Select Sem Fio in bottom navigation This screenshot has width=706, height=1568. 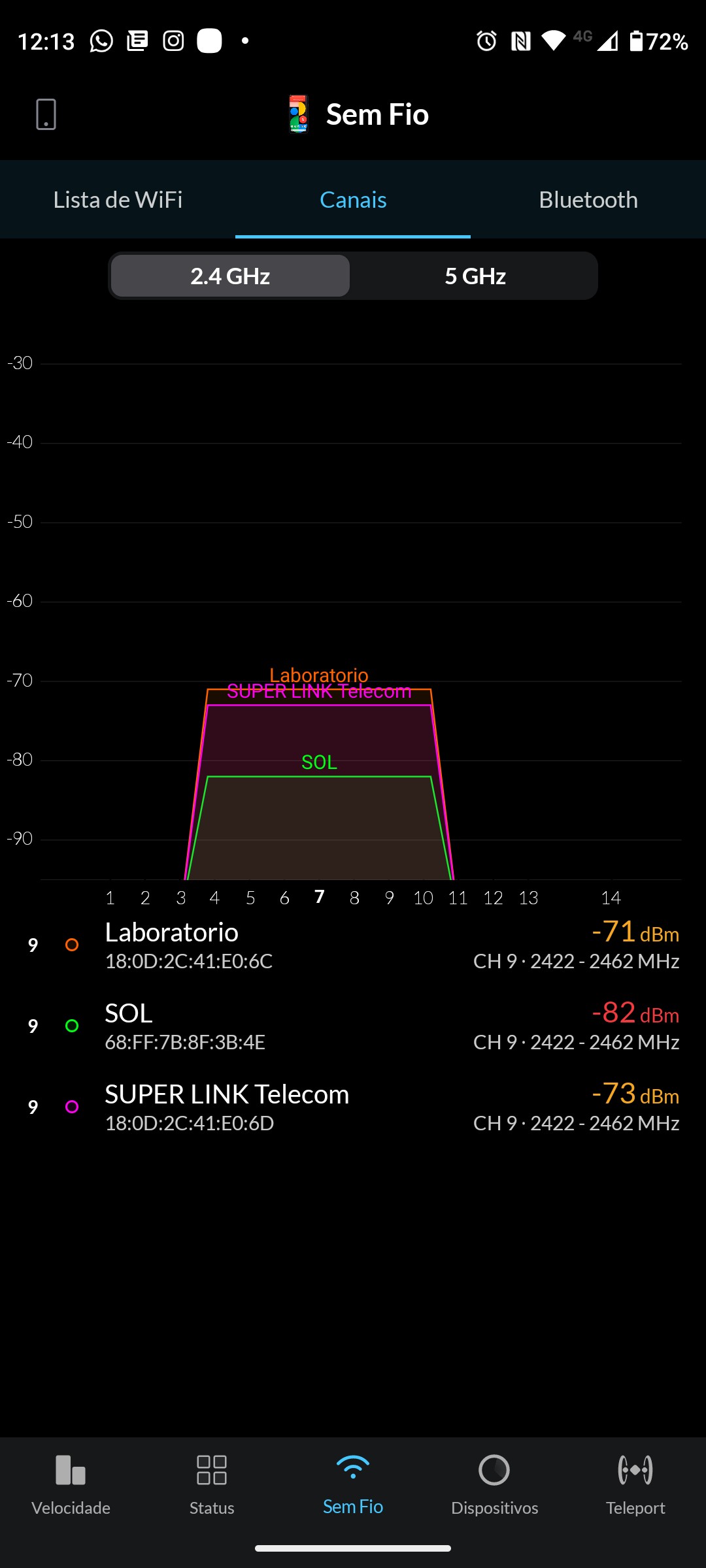353,1484
